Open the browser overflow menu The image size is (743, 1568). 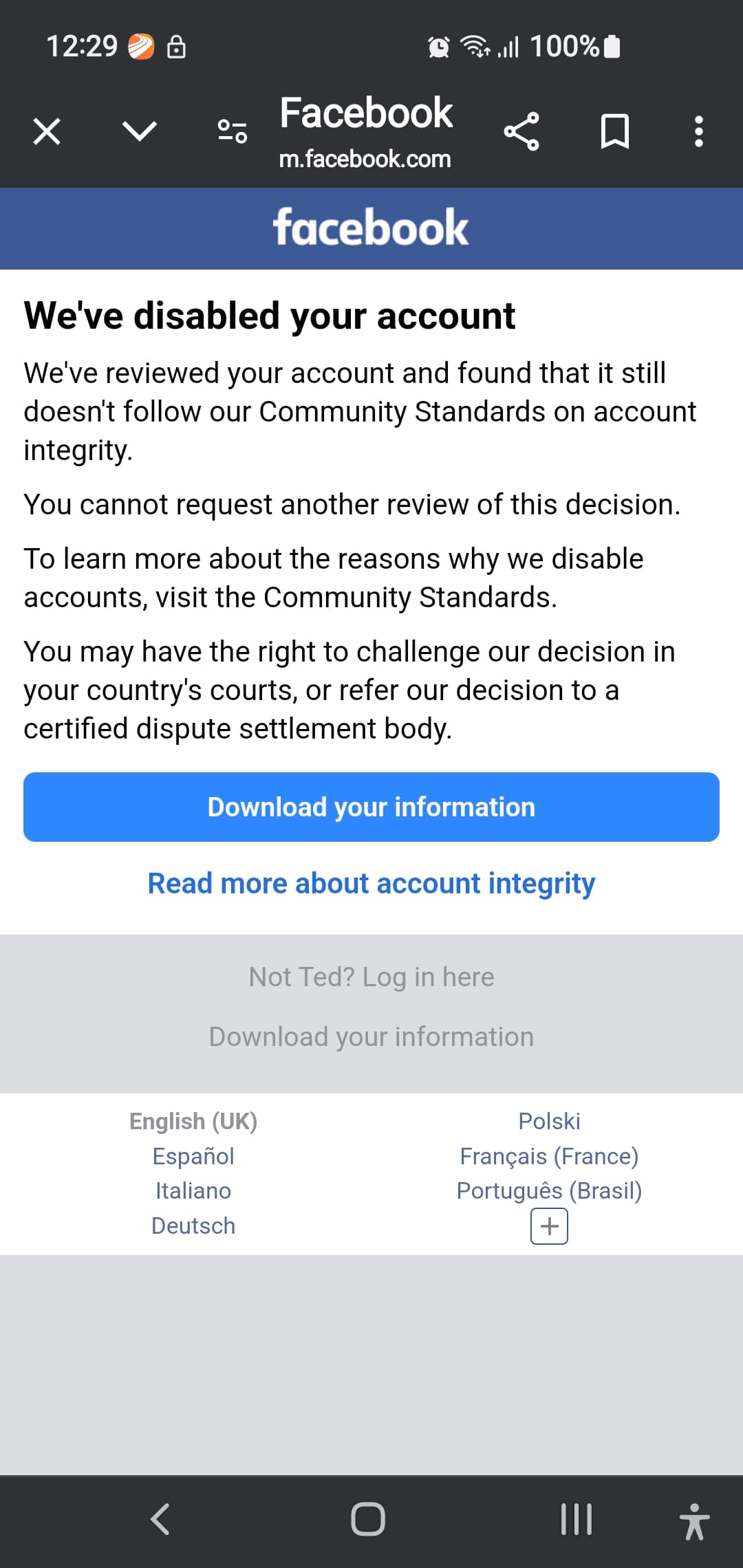(698, 131)
